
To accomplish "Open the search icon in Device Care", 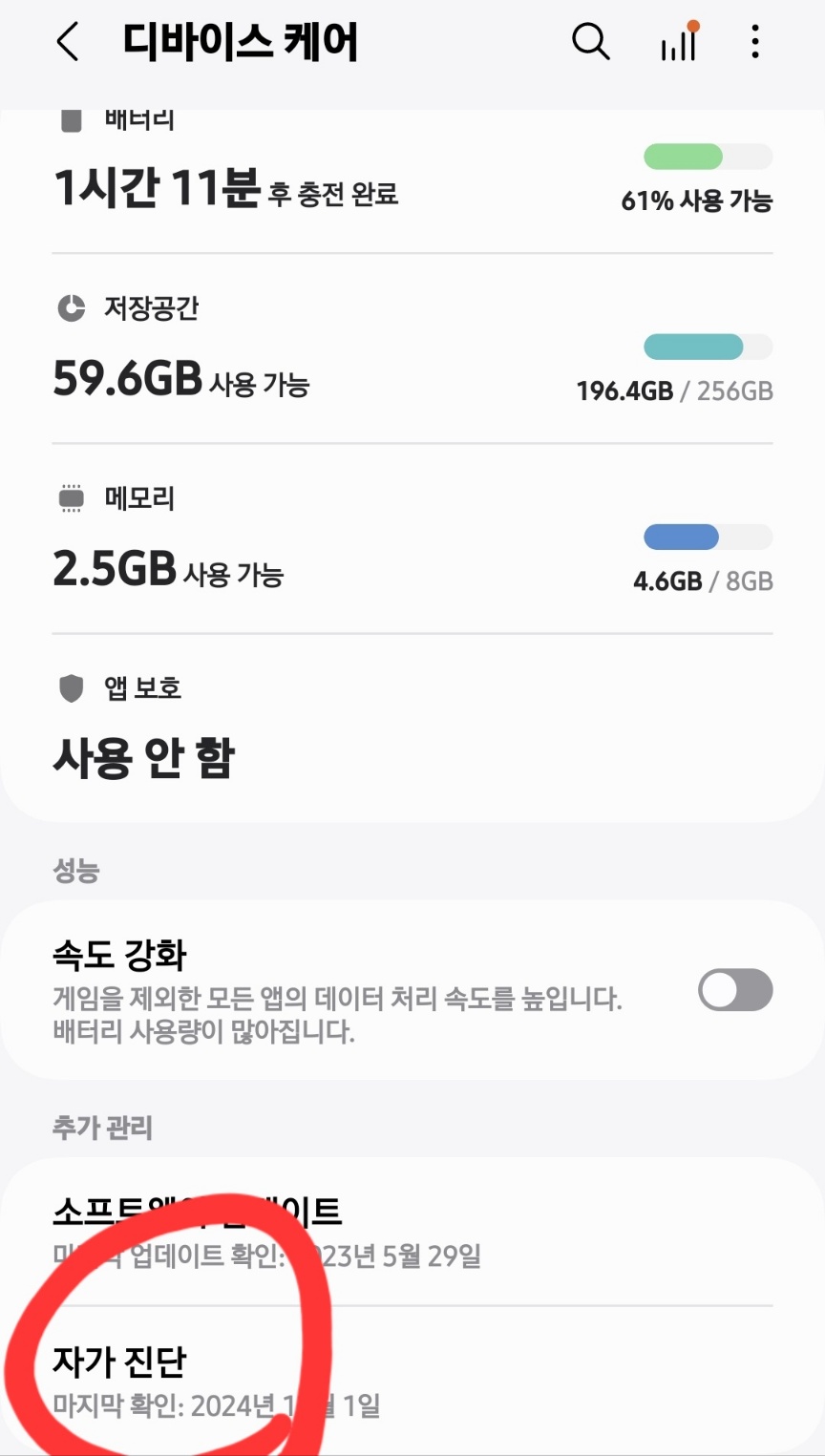I will tap(591, 42).
